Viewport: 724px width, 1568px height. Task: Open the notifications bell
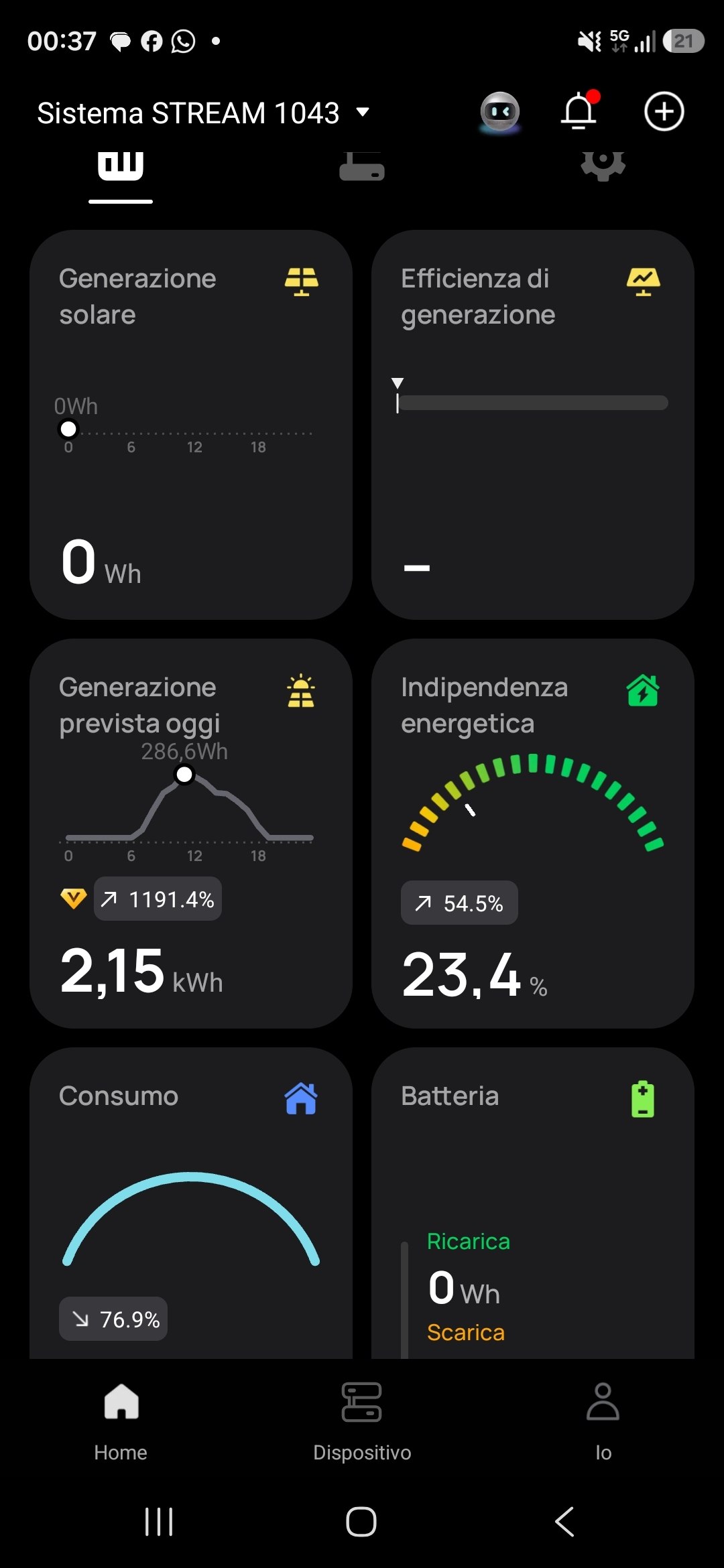coord(579,111)
